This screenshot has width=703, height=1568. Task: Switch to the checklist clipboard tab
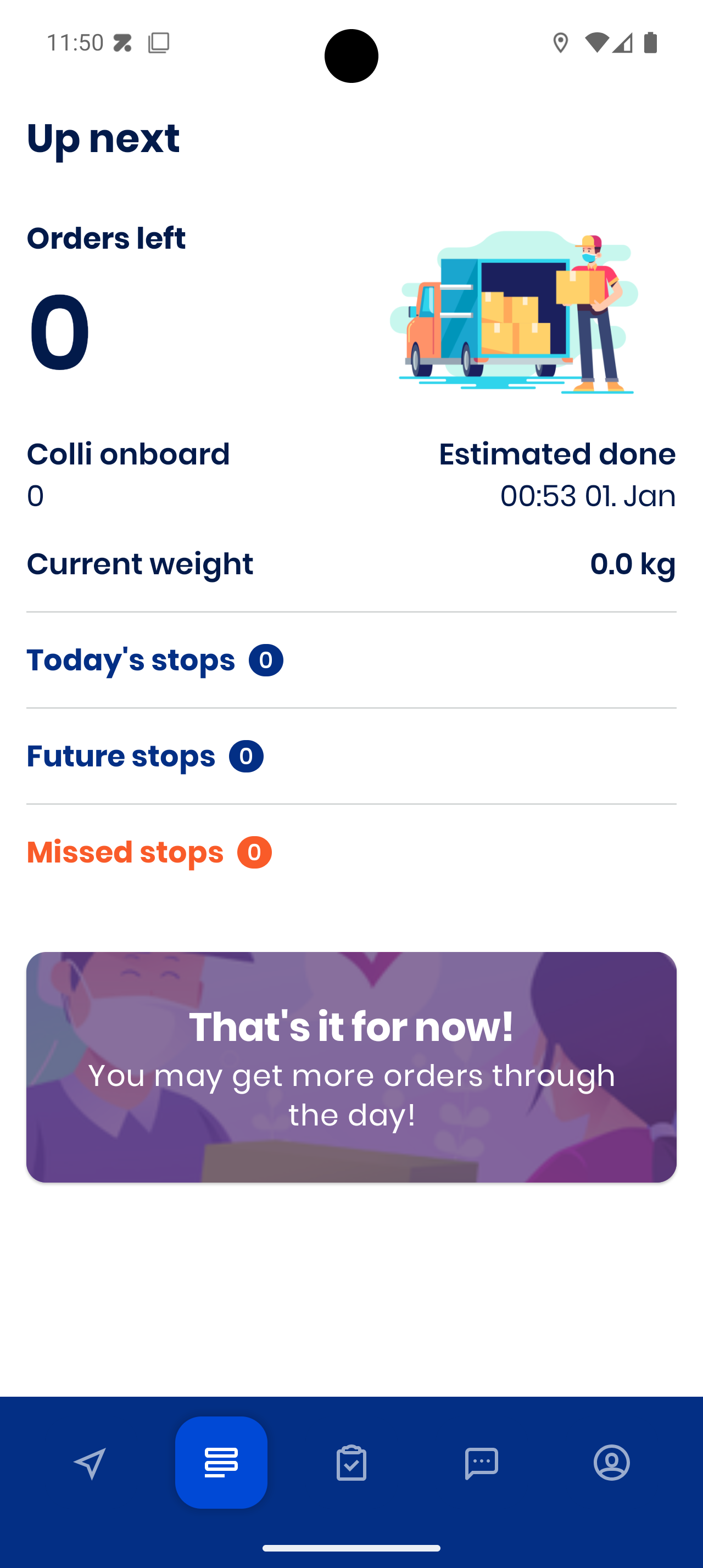click(351, 1463)
